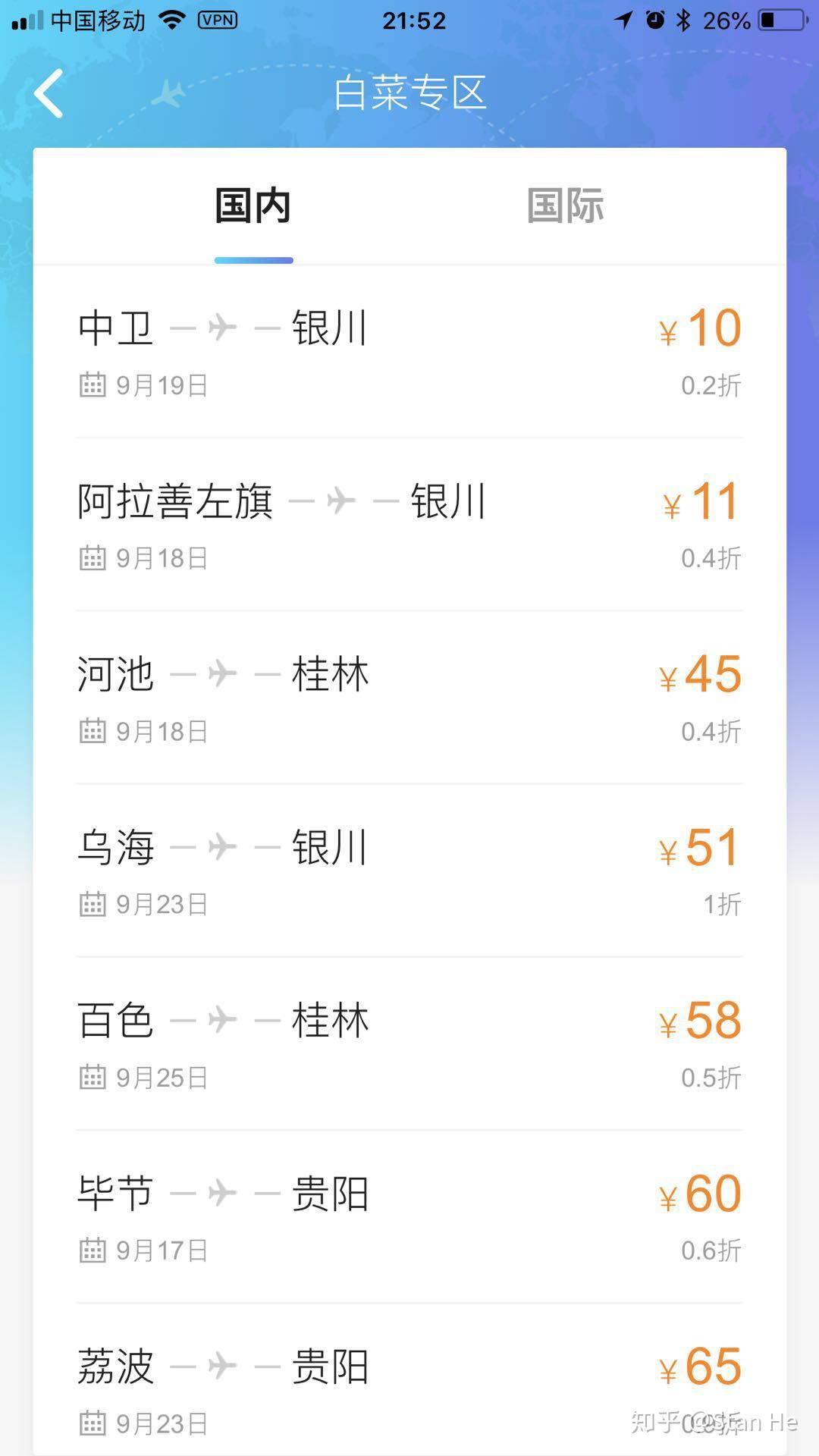Image resolution: width=819 pixels, height=1456 pixels.
Task: Tap the calendar icon next to 9月19日
Action: point(94,387)
